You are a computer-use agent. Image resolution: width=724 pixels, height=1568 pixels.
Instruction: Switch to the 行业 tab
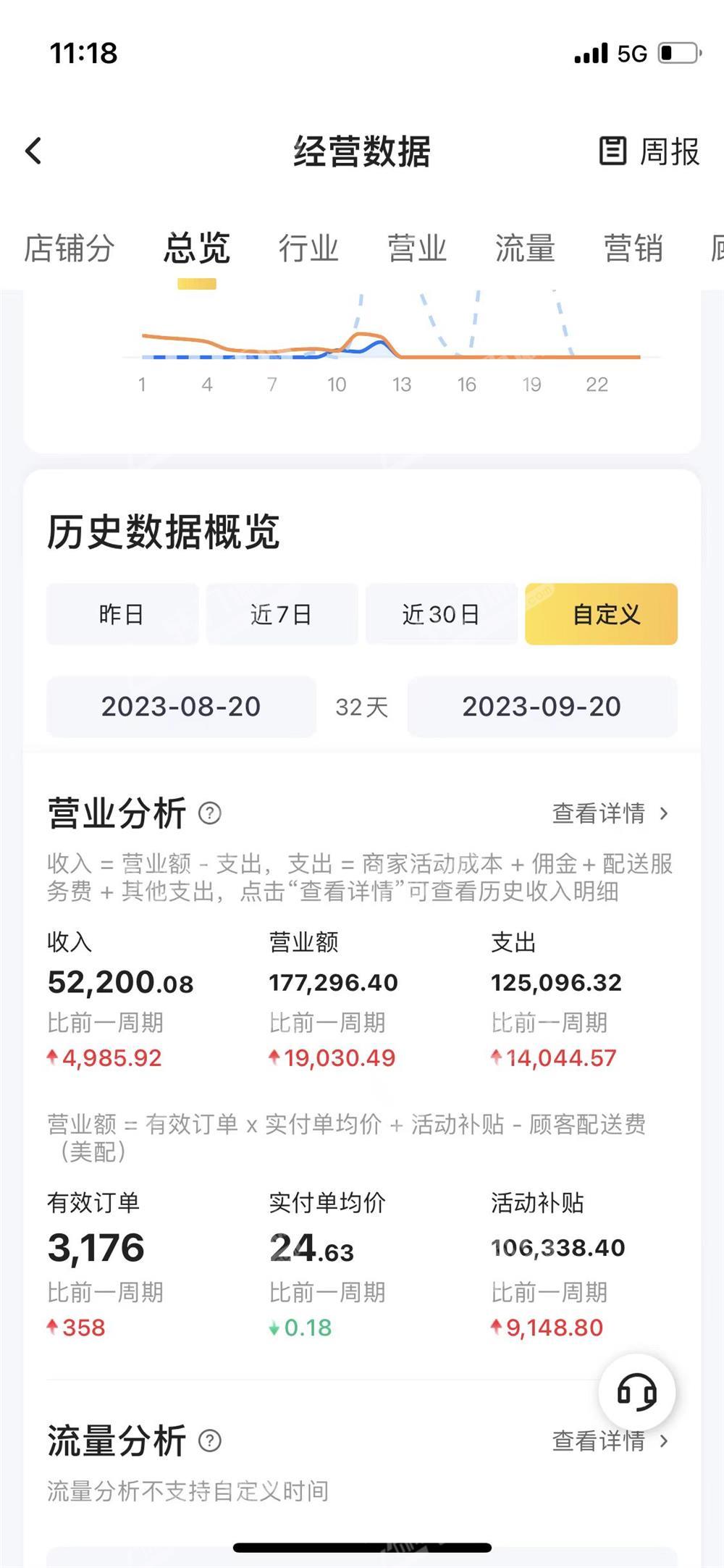point(308,248)
